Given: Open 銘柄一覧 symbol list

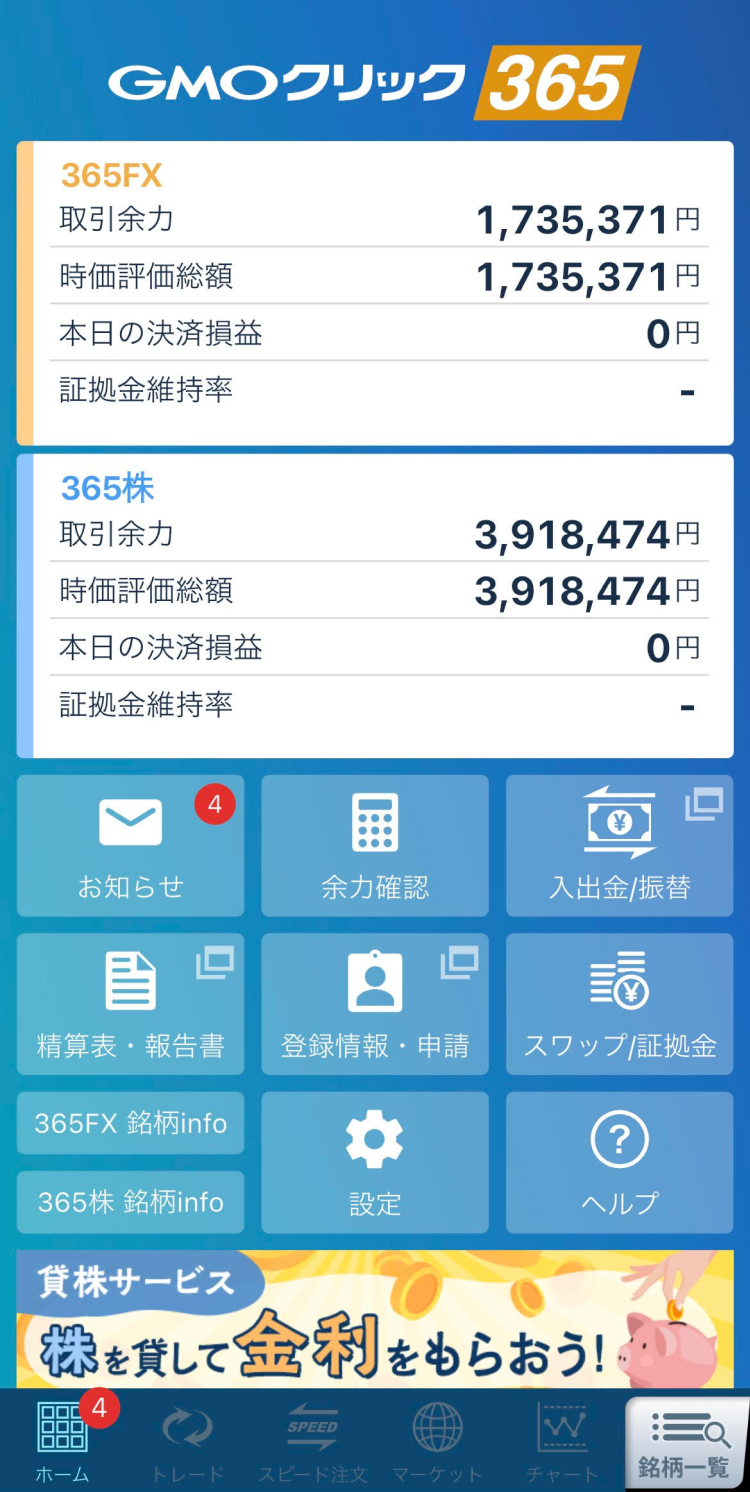Looking at the screenshot, I should coord(686,1443).
